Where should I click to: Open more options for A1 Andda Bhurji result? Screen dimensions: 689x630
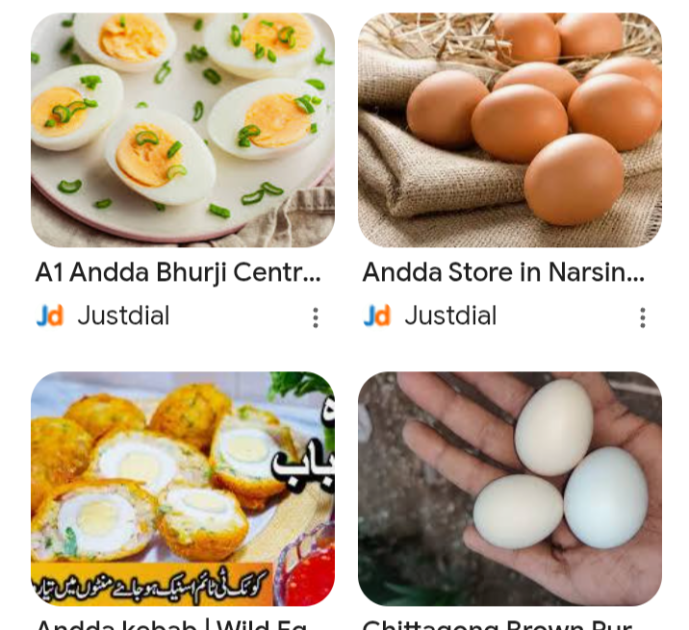[315, 317]
